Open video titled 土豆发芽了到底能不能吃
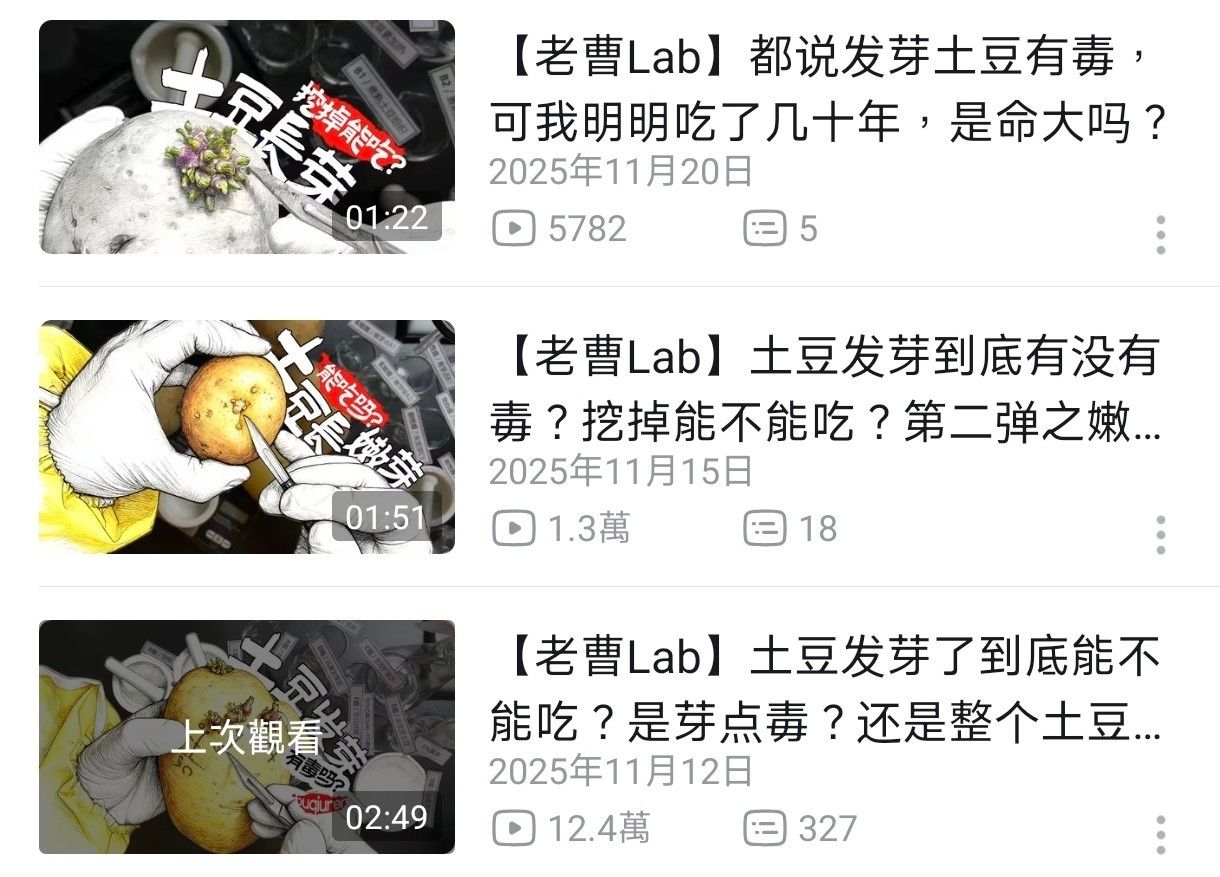1220x877 pixels. (x=826, y=693)
